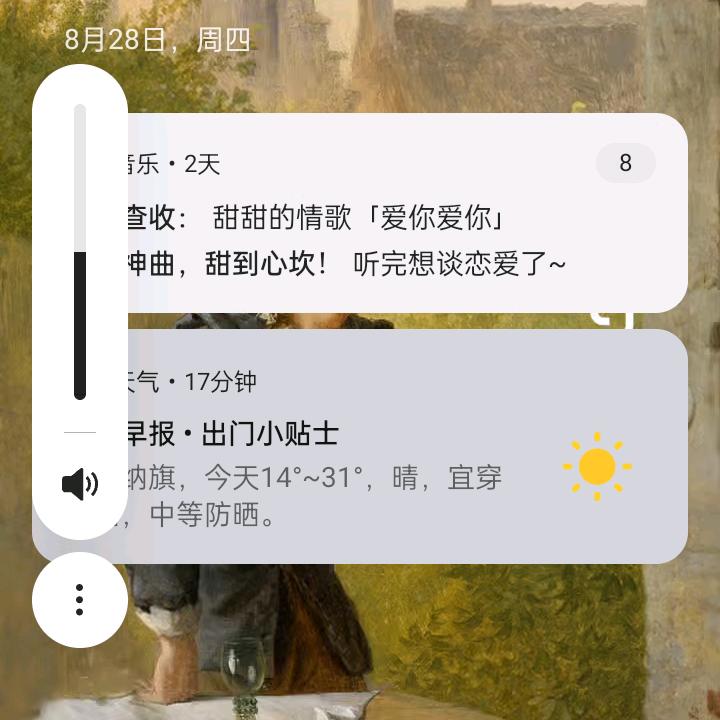The image size is (720, 720).
Task: Mute the volume using the speaker icon
Action: [x=80, y=485]
